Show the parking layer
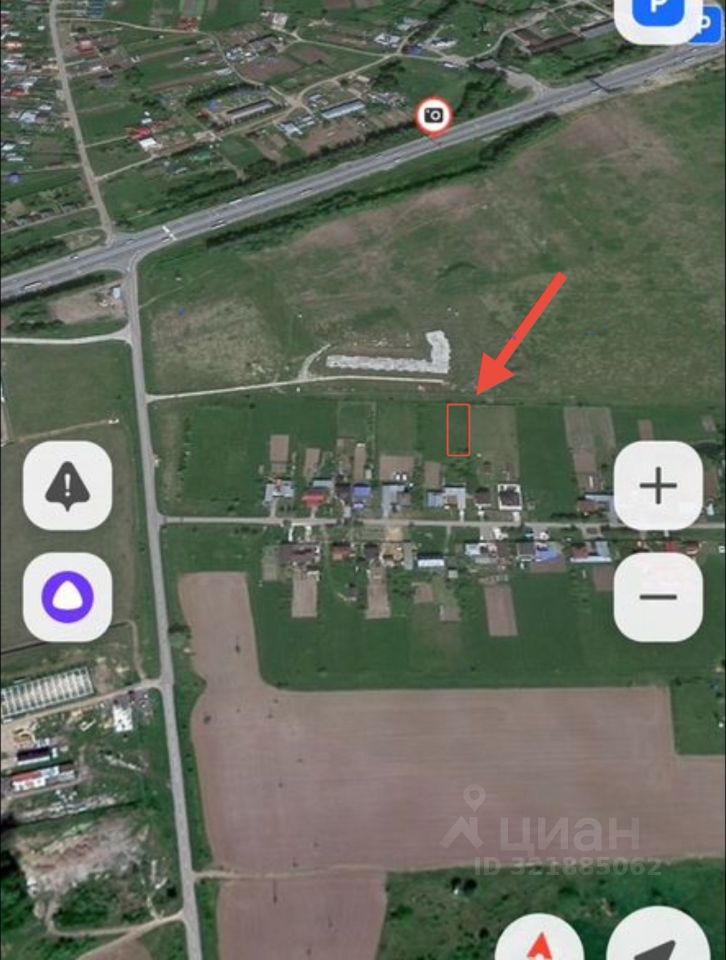The width and height of the screenshot is (726, 960). [656, 15]
